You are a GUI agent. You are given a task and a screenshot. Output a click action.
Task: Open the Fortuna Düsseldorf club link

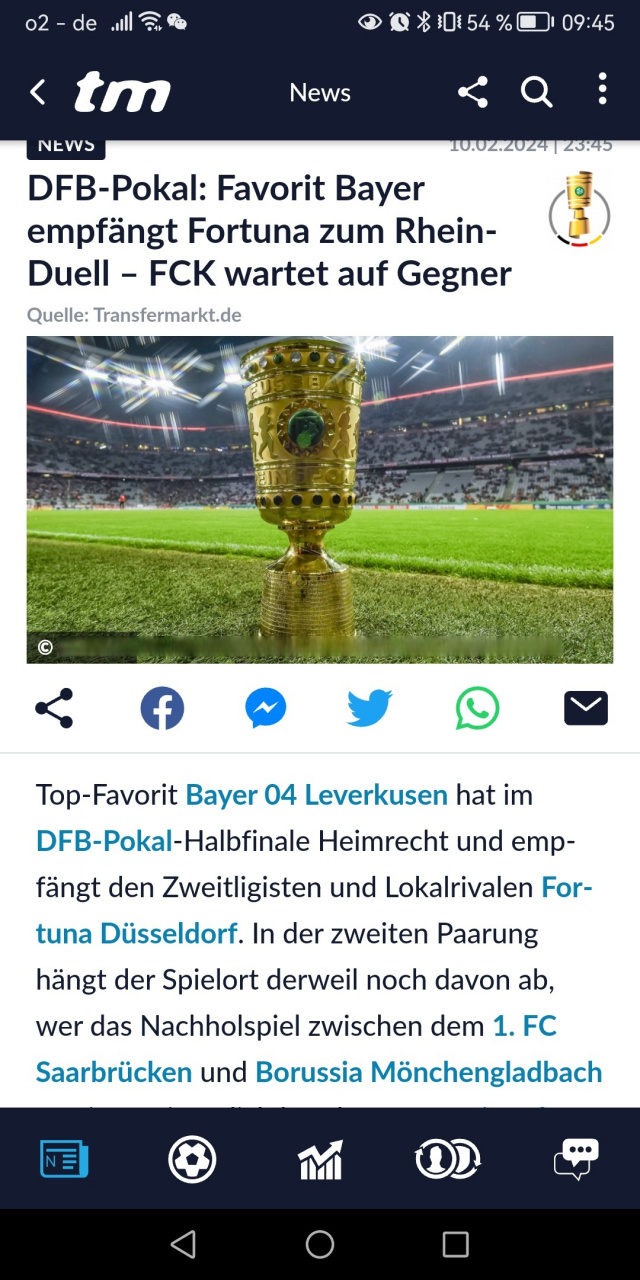click(138, 933)
